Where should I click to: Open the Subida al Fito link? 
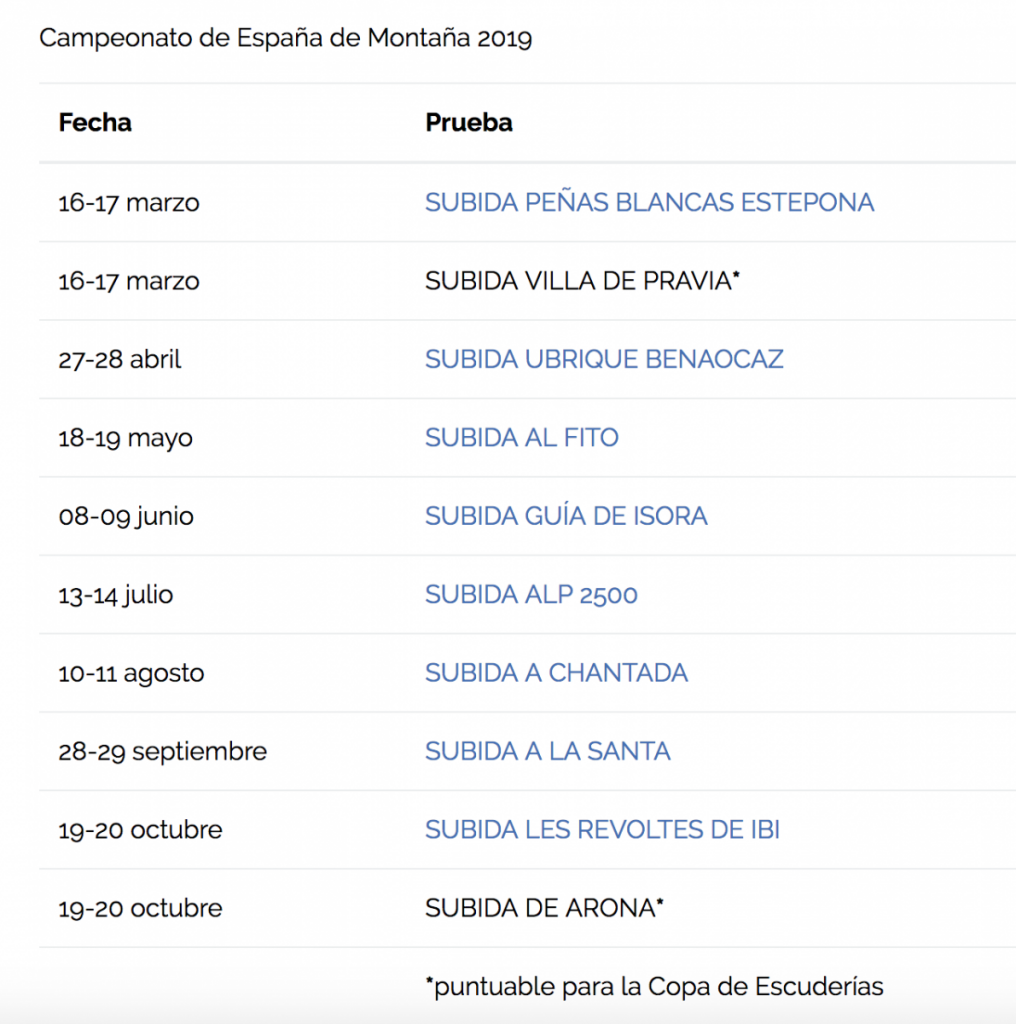tap(521, 437)
